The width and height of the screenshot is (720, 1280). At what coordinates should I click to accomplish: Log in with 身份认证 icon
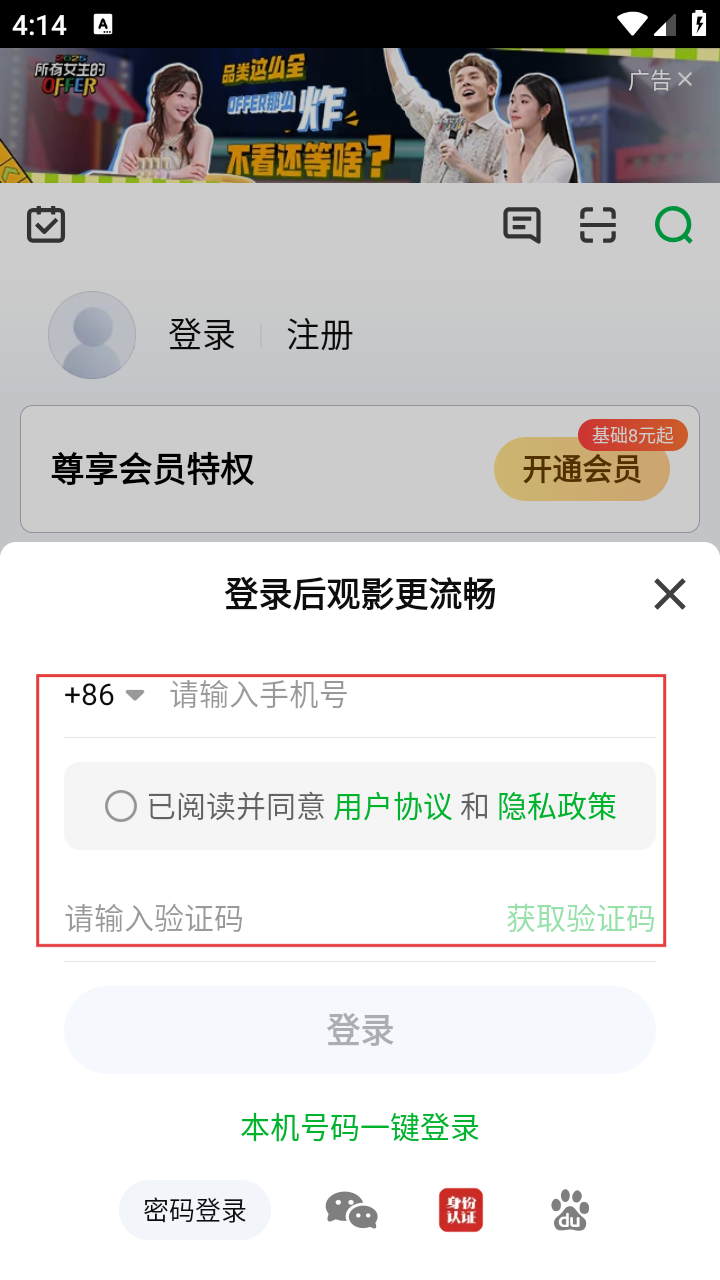point(461,1211)
